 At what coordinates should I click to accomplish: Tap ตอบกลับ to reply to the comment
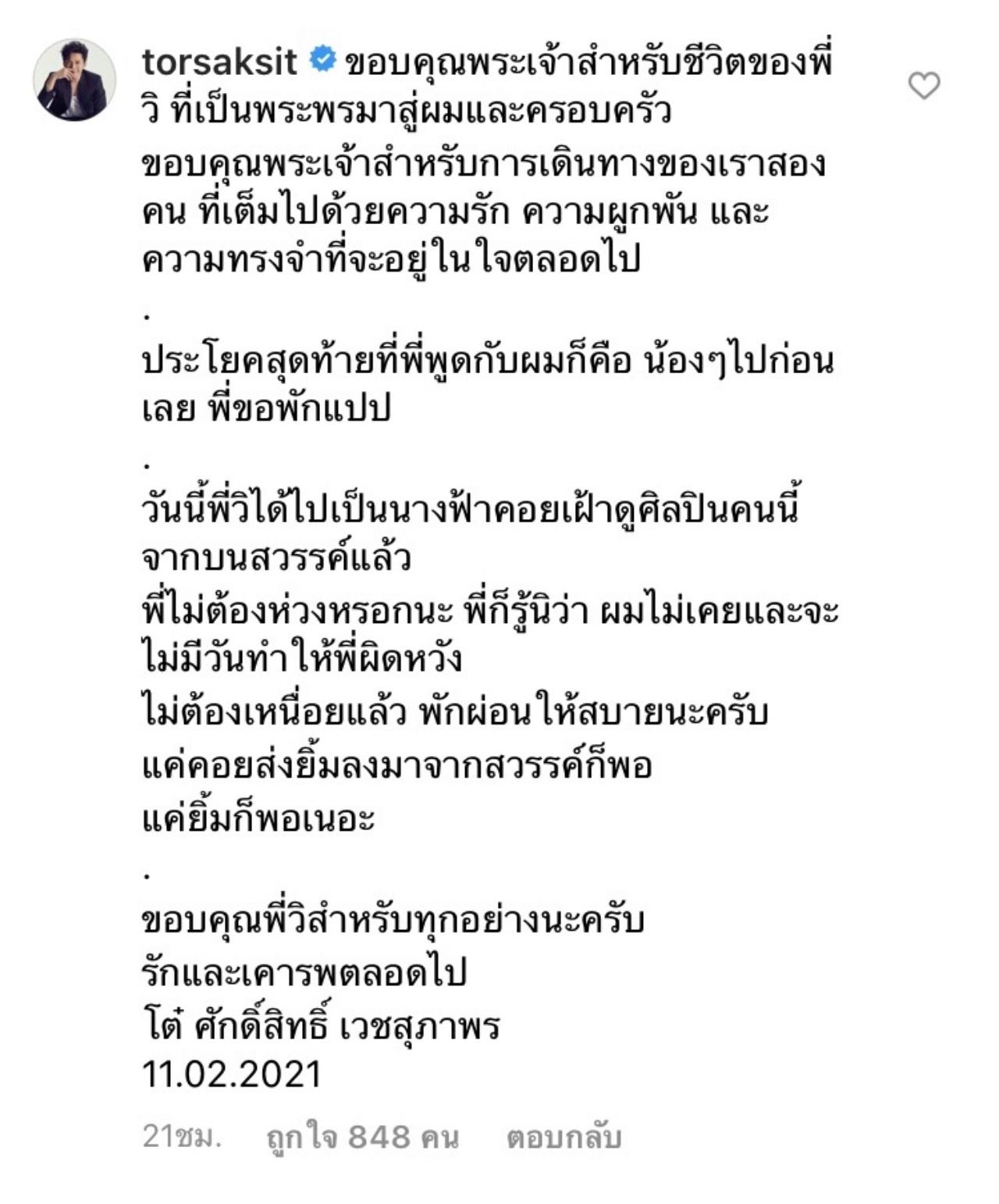click(563, 1138)
